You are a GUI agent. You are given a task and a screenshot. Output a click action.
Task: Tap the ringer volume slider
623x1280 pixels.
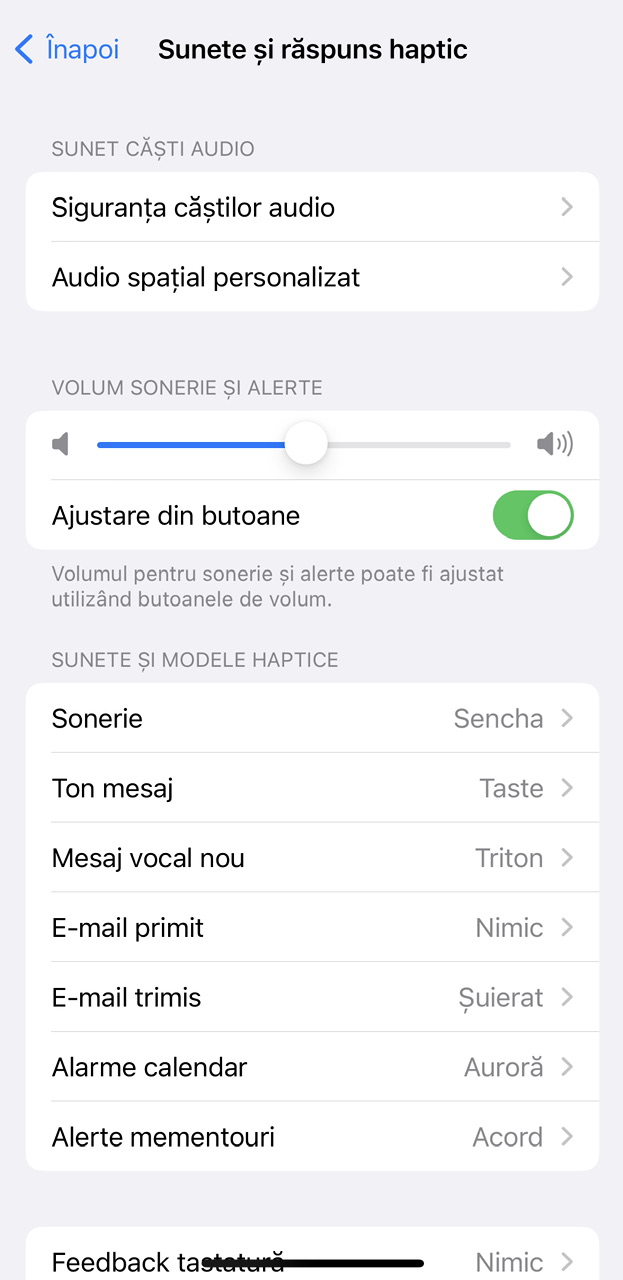pos(306,444)
